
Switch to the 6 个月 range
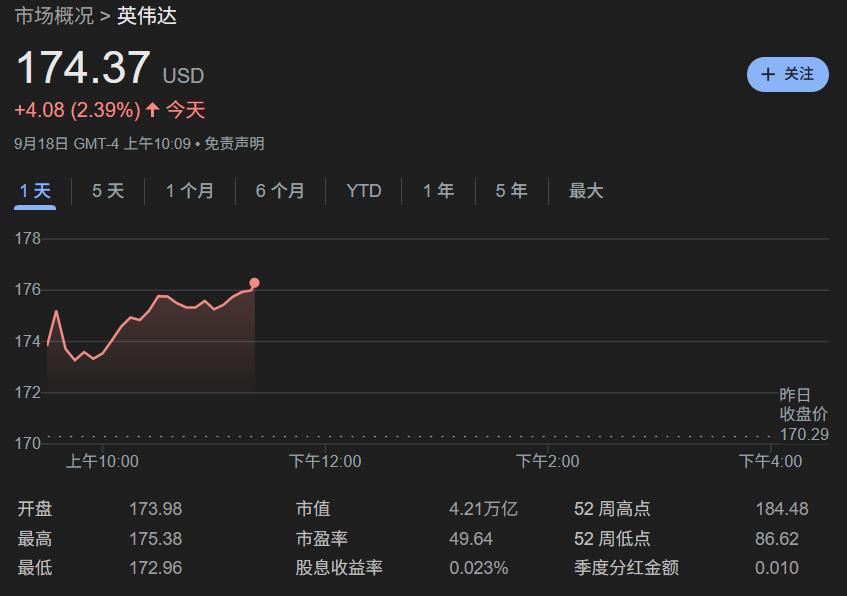(280, 191)
